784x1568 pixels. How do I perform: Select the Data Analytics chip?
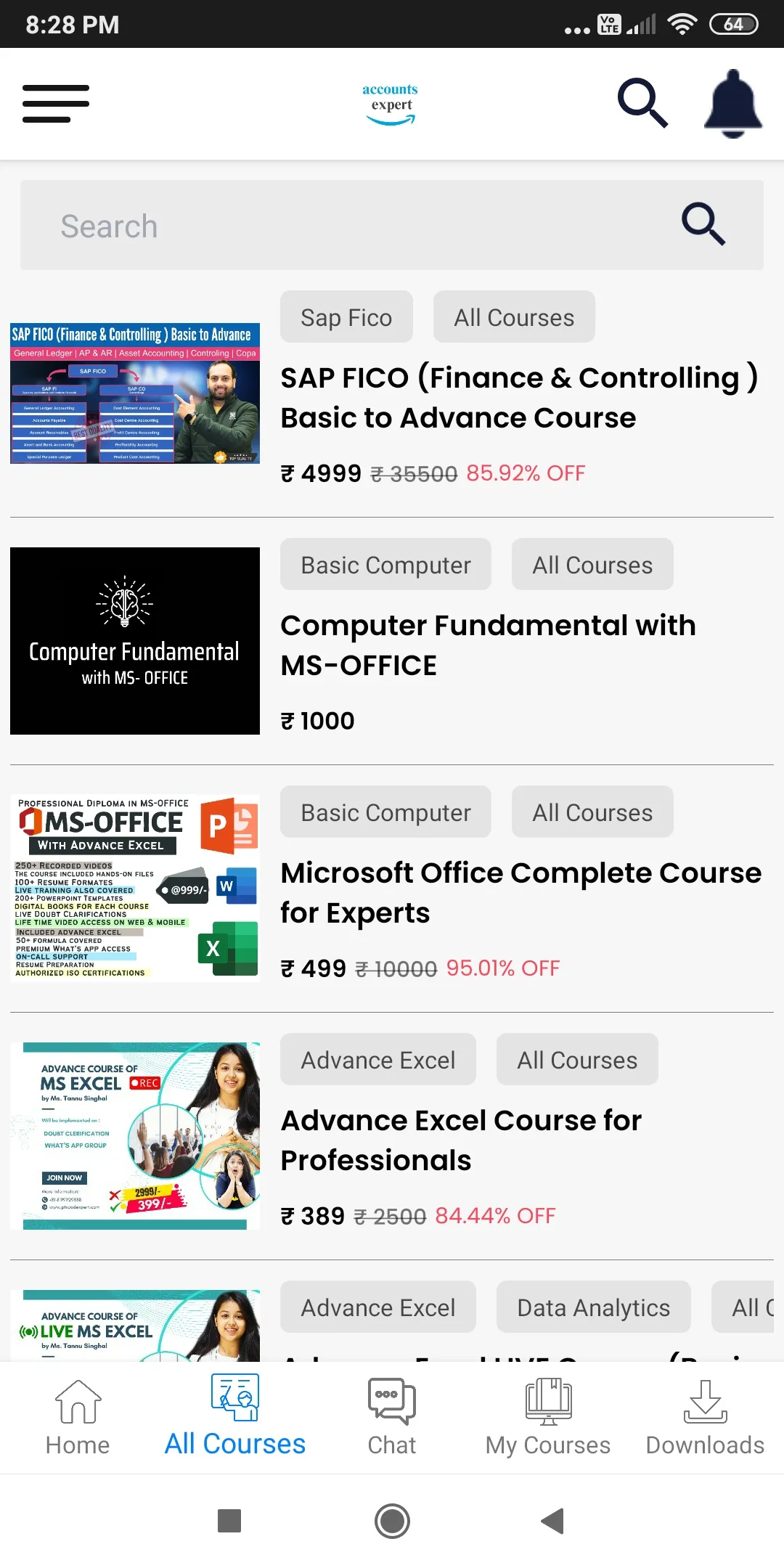coord(593,1307)
